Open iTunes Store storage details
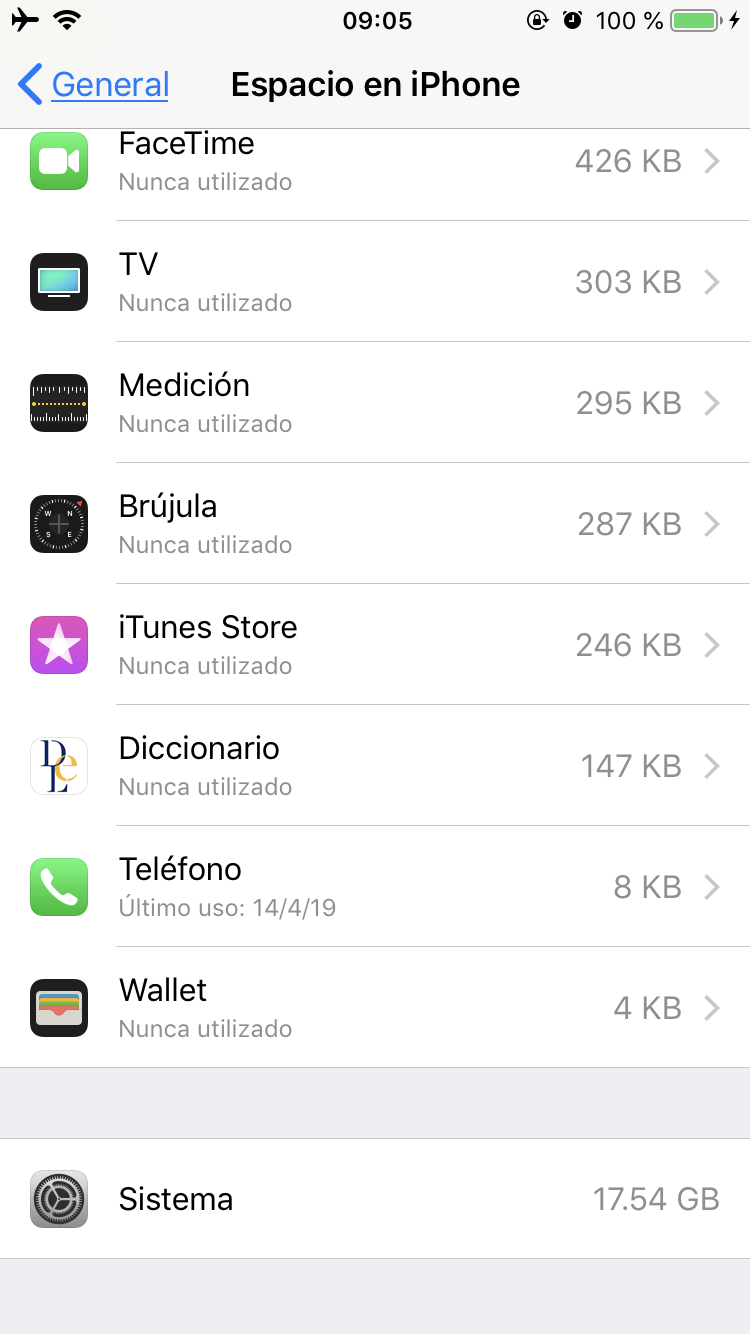The width and height of the screenshot is (750, 1334). 375,645
